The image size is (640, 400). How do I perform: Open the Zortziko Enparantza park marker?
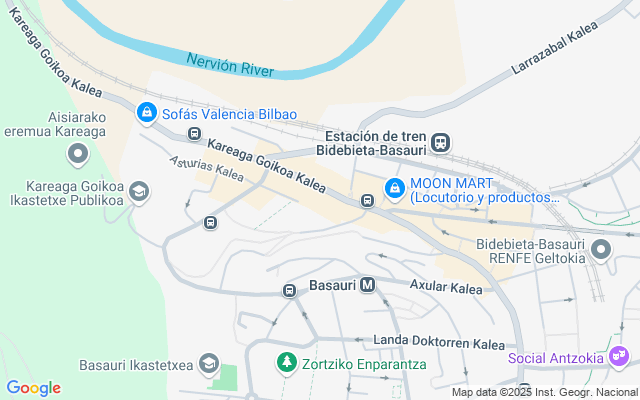(x=287, y=363)
